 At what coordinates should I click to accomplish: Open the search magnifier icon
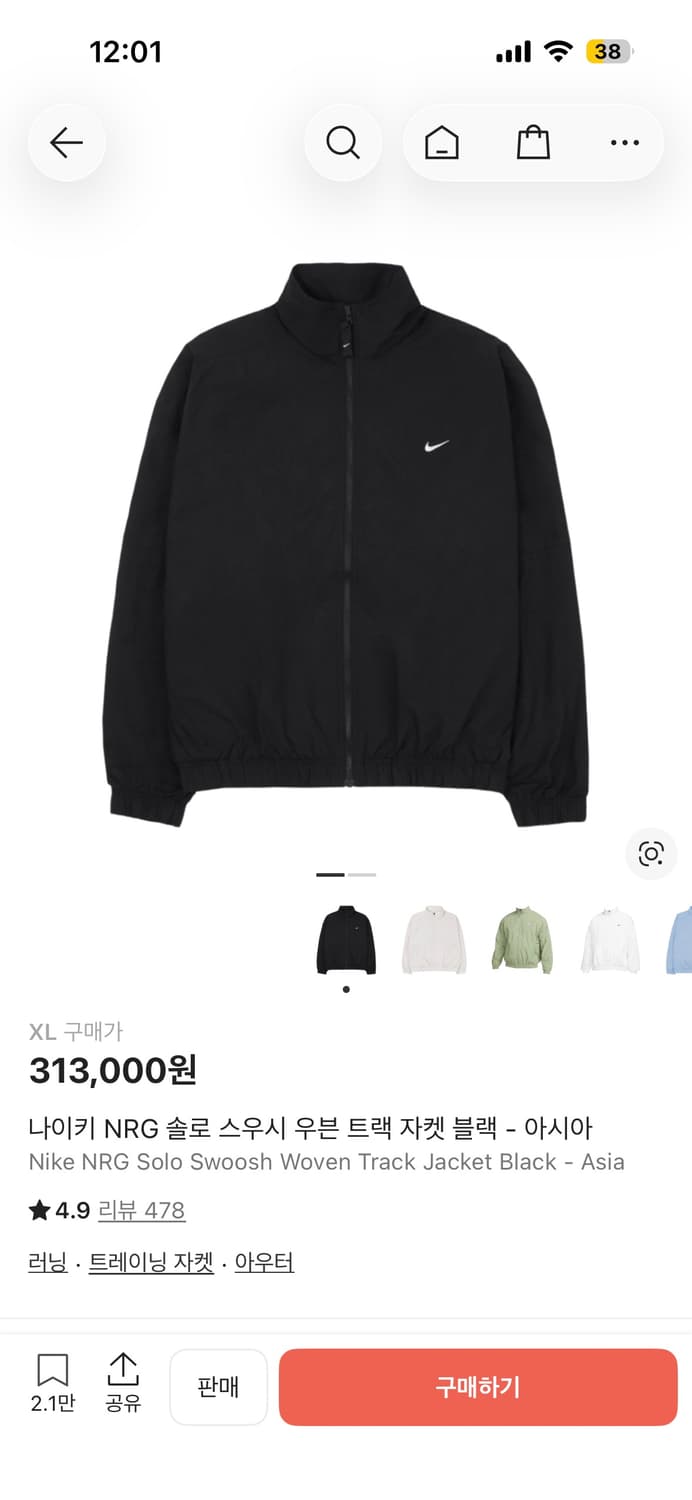click(x=343, y=143)
